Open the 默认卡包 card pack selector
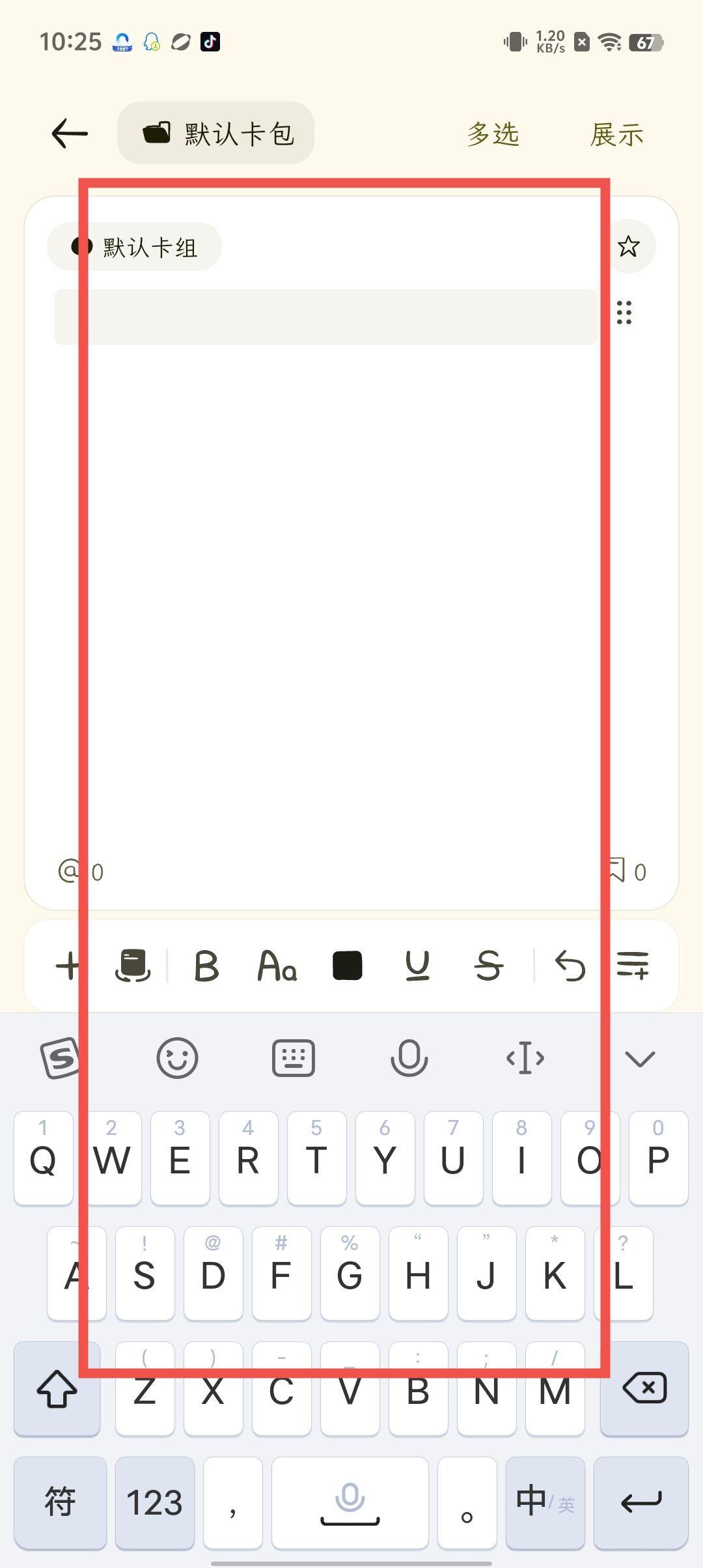 pos(215,133)
